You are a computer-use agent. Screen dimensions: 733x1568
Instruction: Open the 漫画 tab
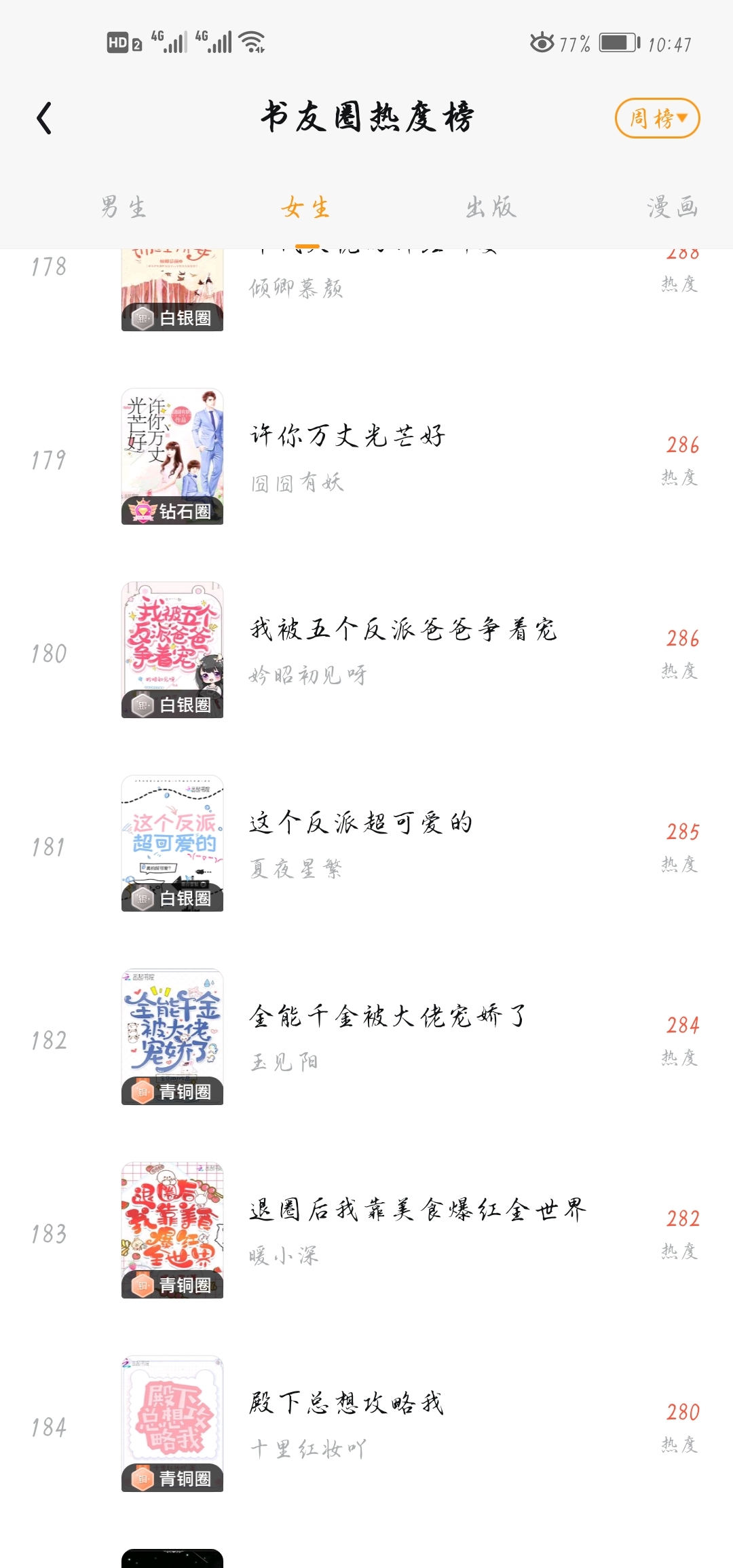(x=672, y=208)
